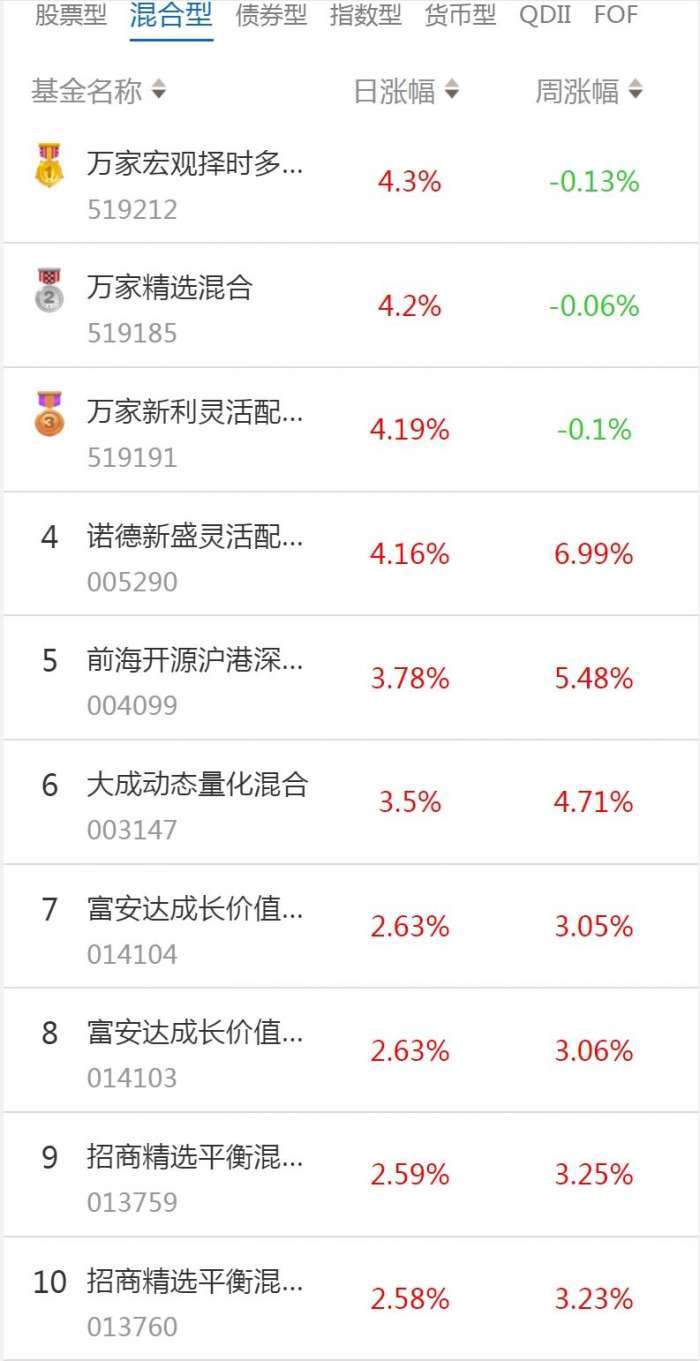Switch to 货币型 funds
This screenshot has height=1361, width=700.
pos(460,16)
